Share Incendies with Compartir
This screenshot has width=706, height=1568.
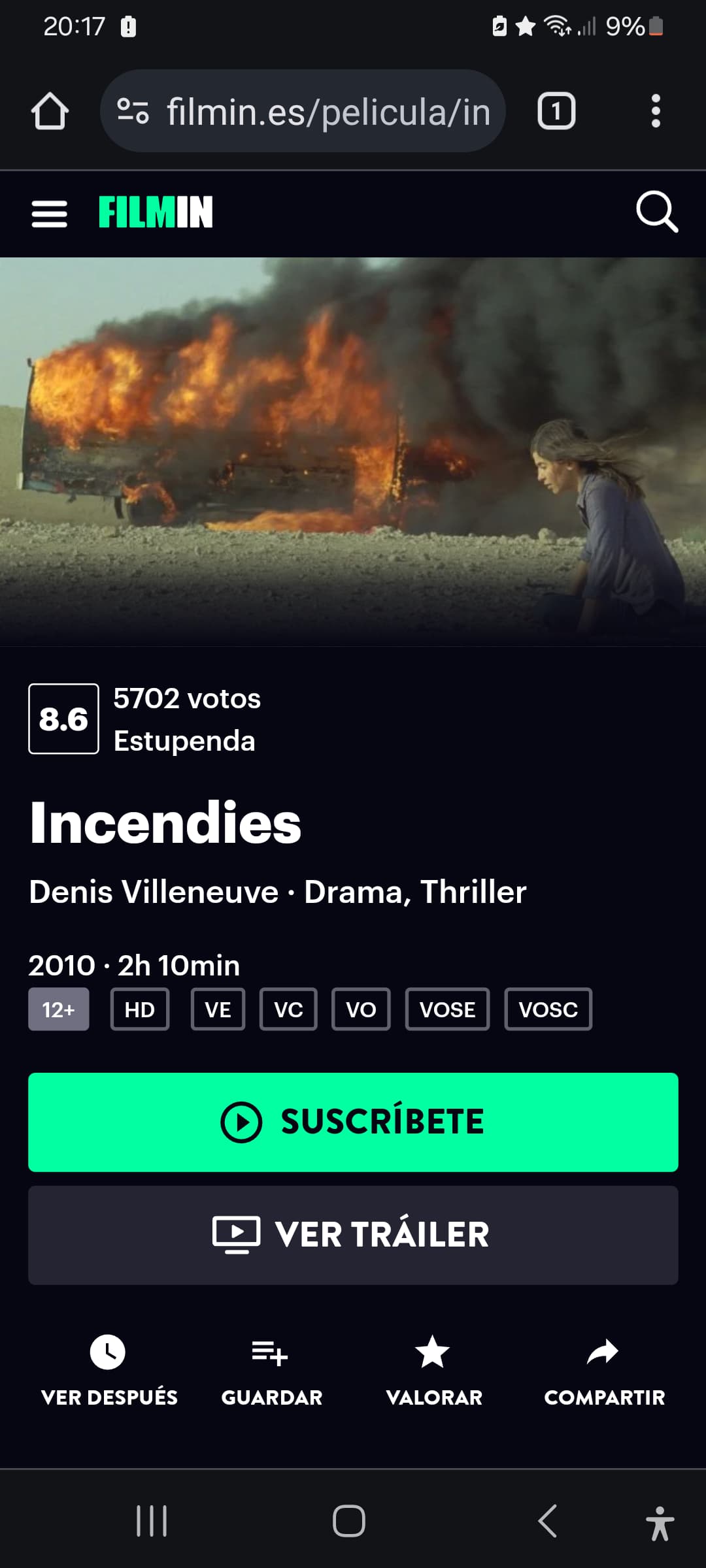604,1369
